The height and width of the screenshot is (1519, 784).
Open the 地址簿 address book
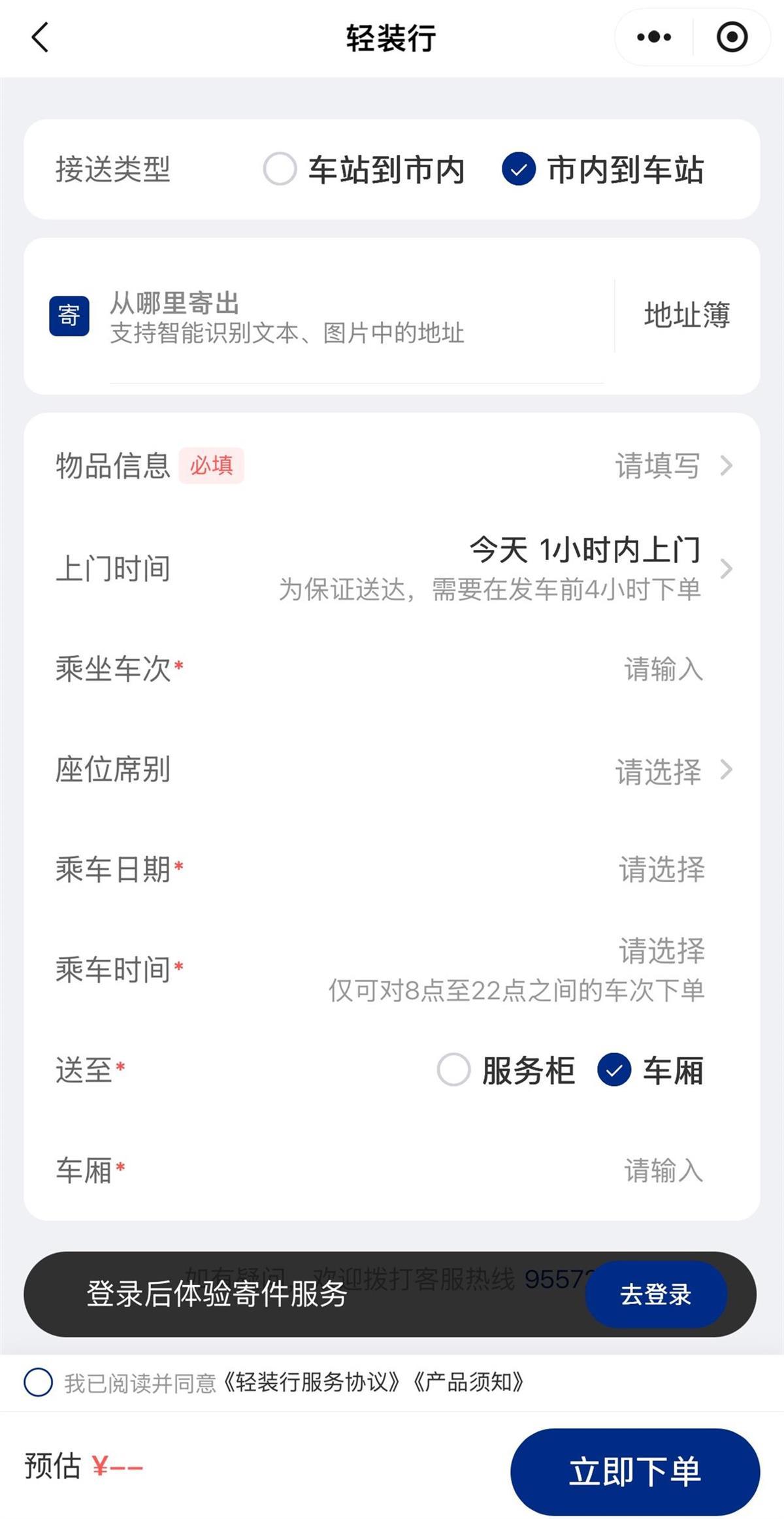[x=687, y=316]
